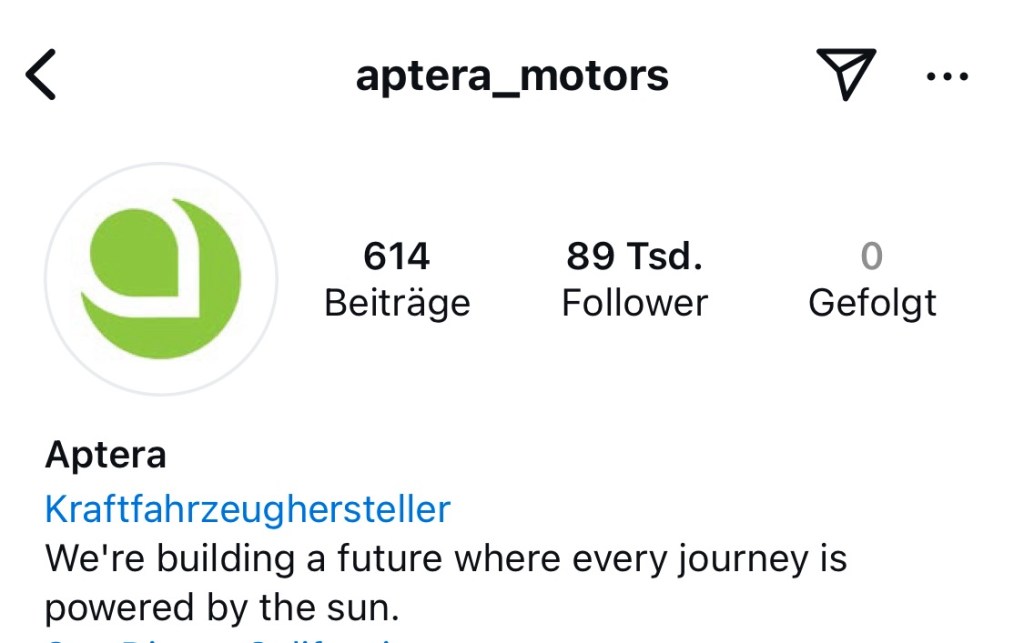Tap the Kraftfahrzeughersteller category link
The height and width of the screenshot is (643, 1024).
click(248, 509)
